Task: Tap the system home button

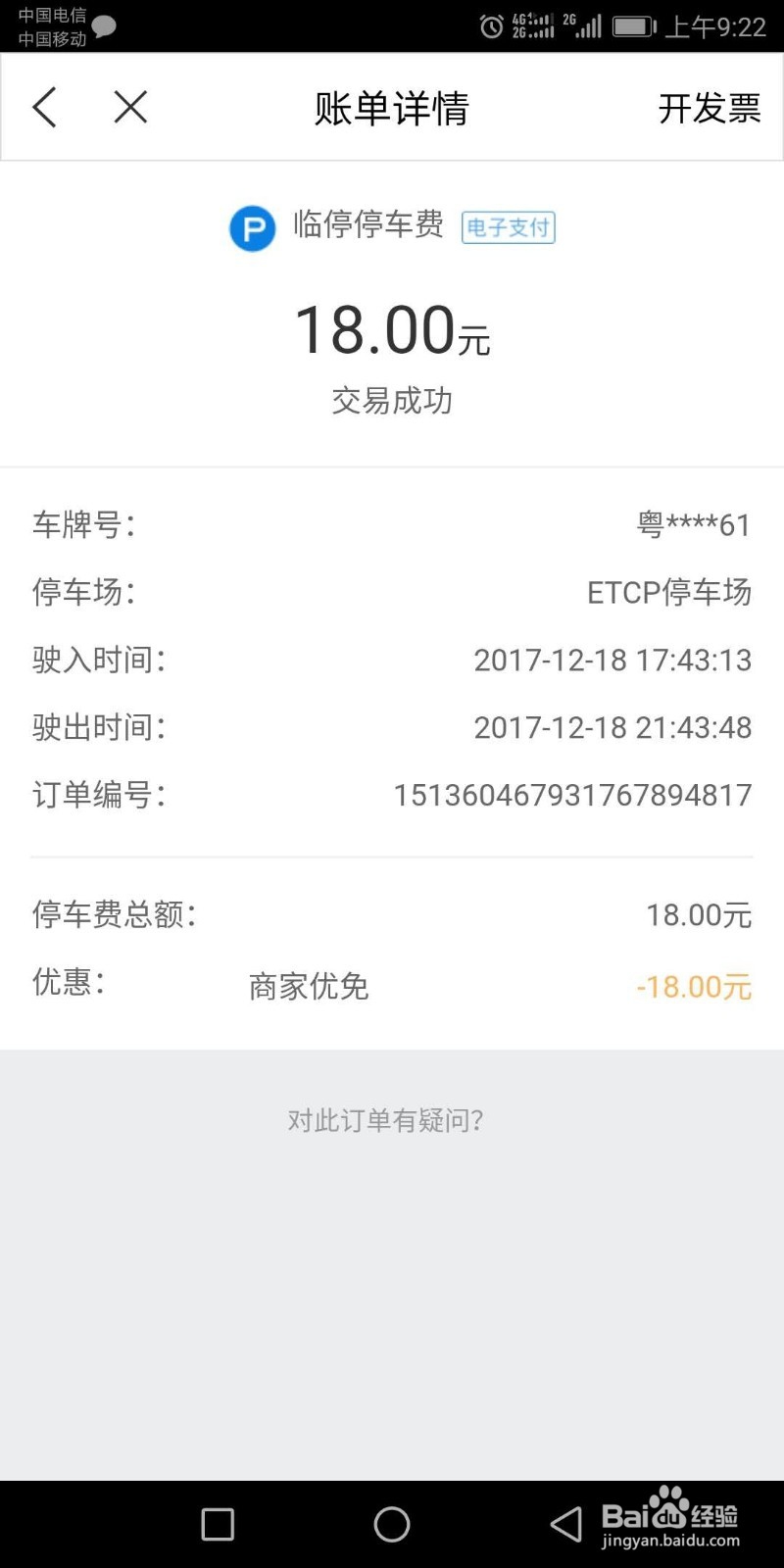Action: (x=392, y=1524)
